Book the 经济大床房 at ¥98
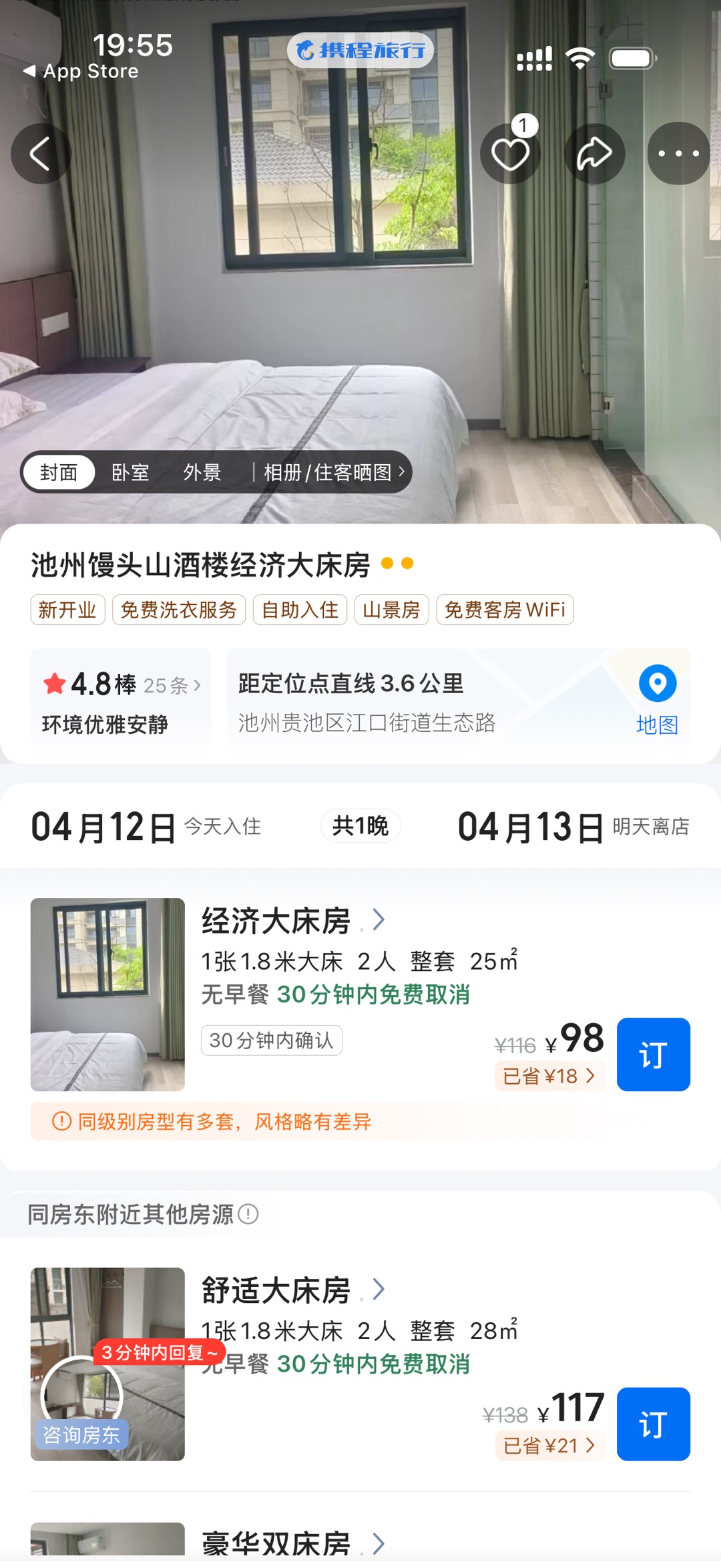Image resolution: width=721 pixels, height=1568 pixels. click(653, 1054)
